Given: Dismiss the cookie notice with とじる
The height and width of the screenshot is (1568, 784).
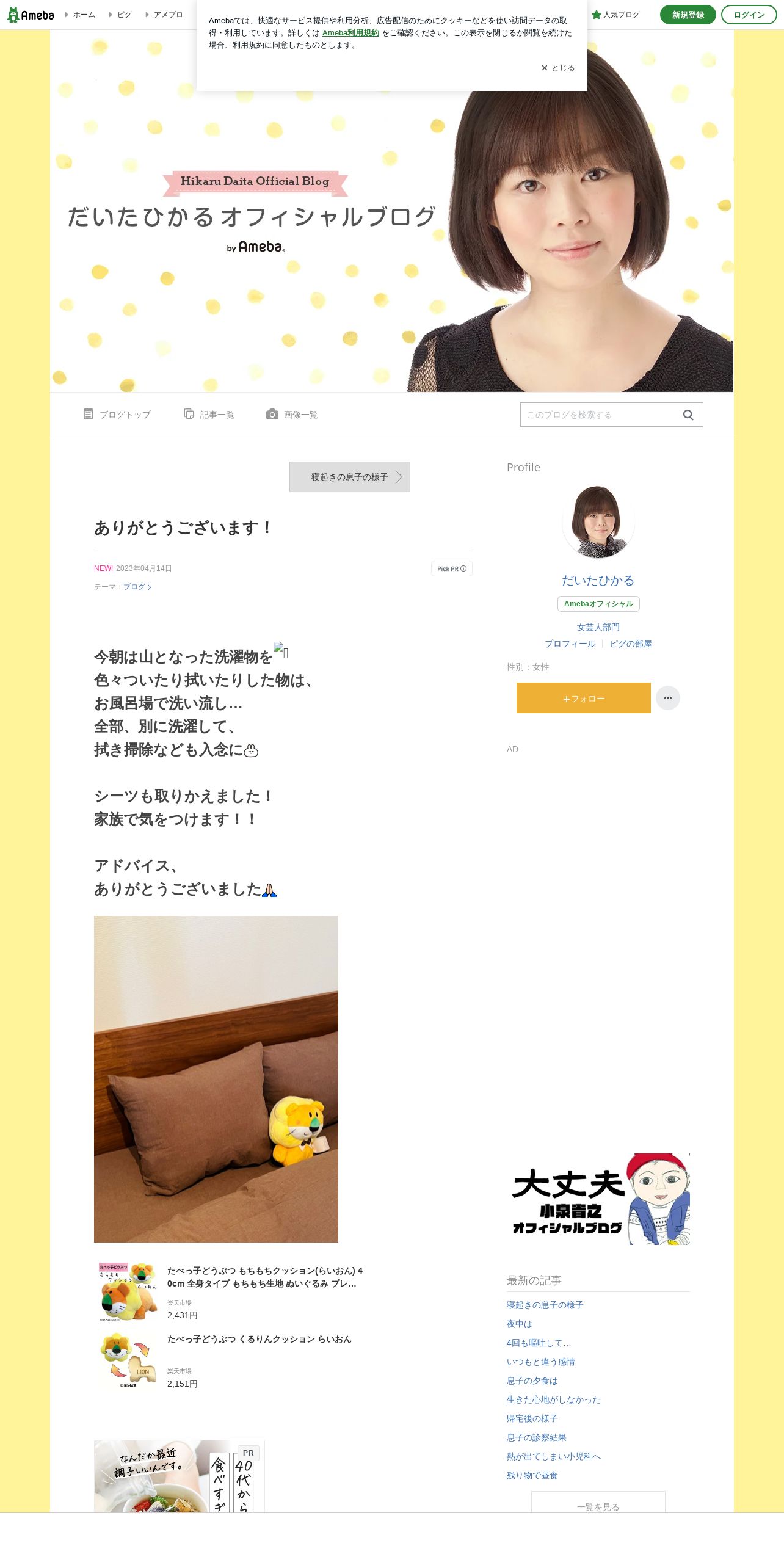Looking at the screenshot, I should click(558, 68).
